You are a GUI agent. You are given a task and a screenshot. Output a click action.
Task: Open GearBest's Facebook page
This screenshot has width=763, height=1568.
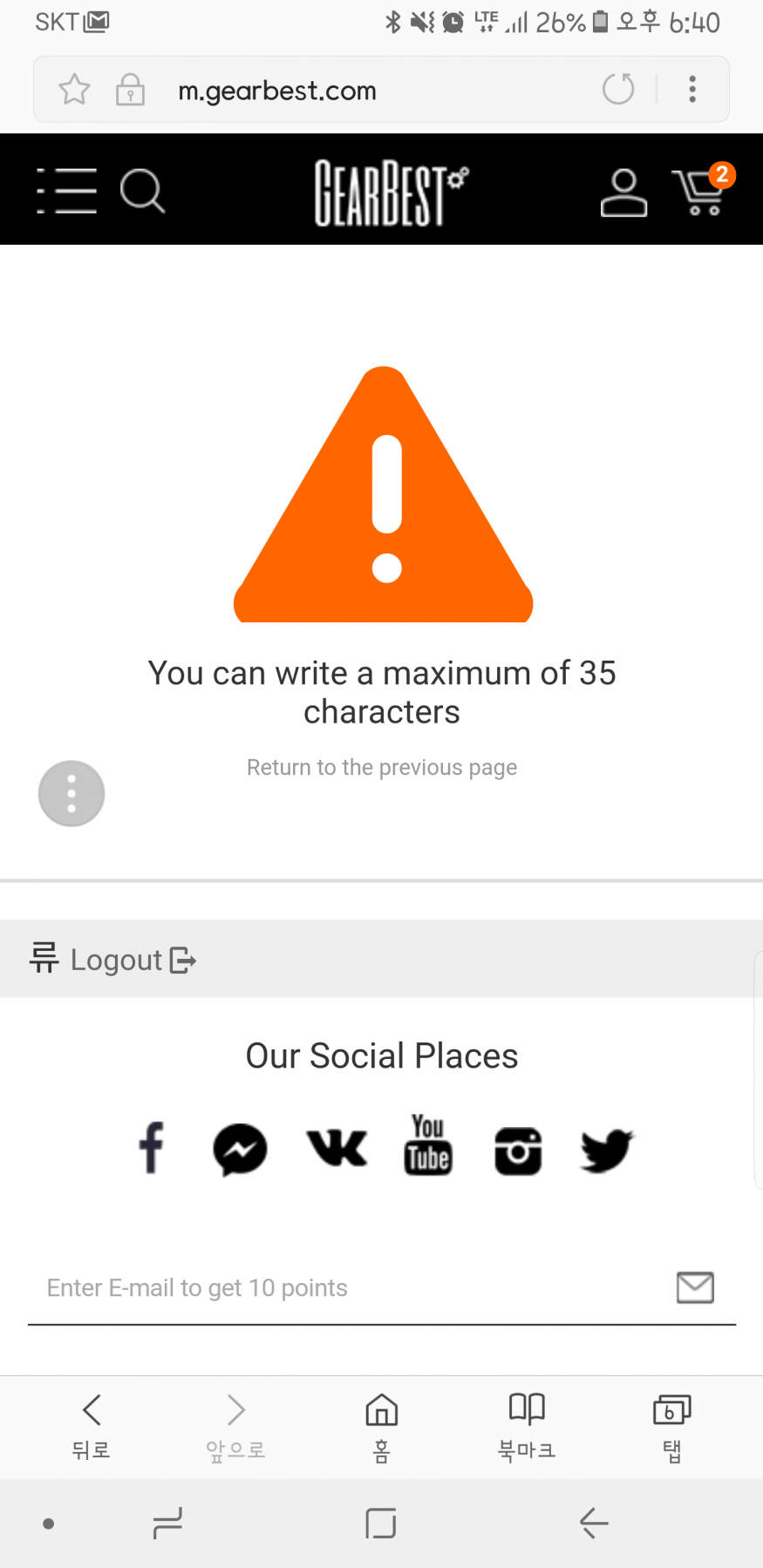coord(152,1148)
